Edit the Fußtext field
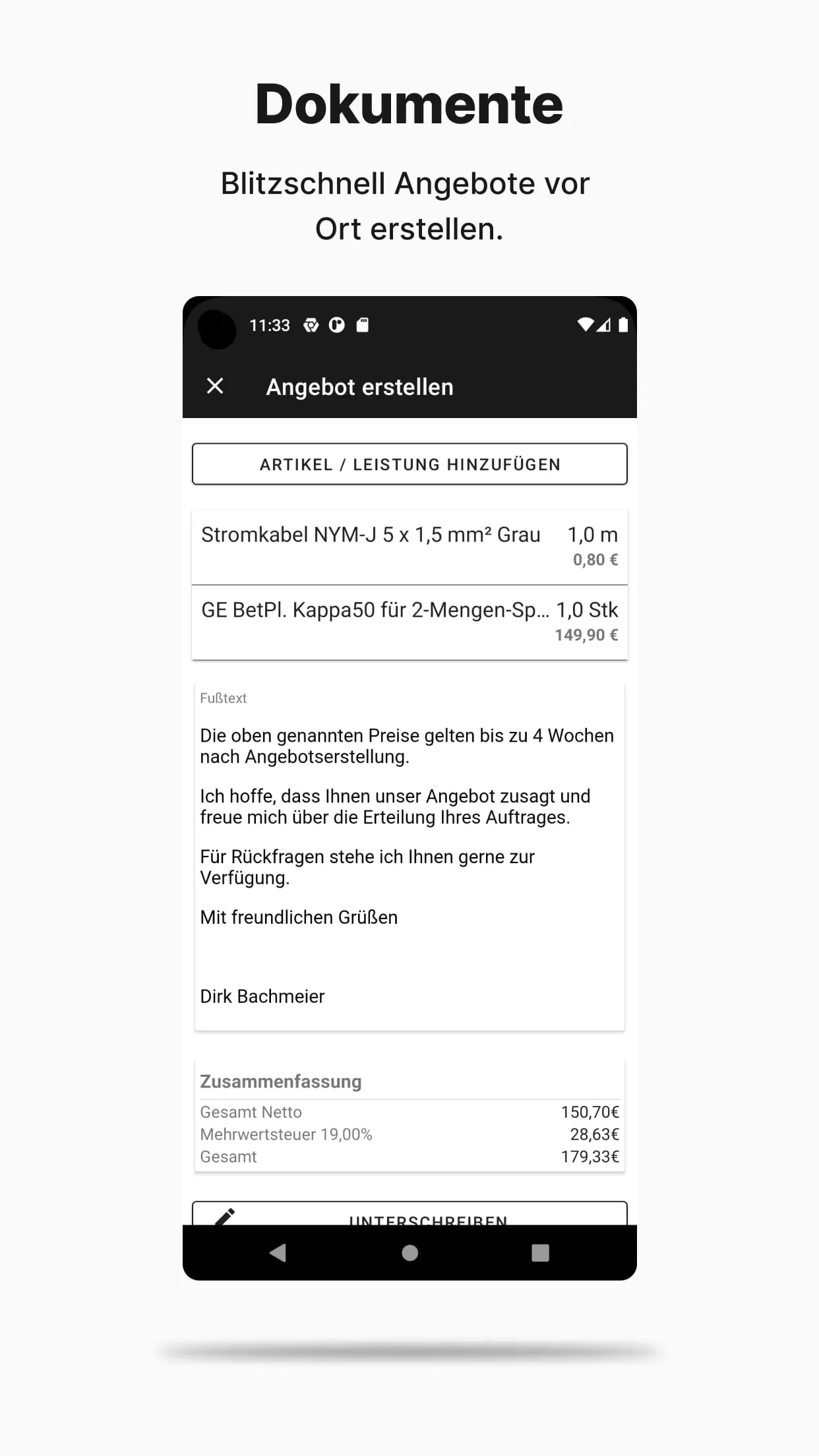The height and width of the screenshot is (1456, 819). [409, 857]
